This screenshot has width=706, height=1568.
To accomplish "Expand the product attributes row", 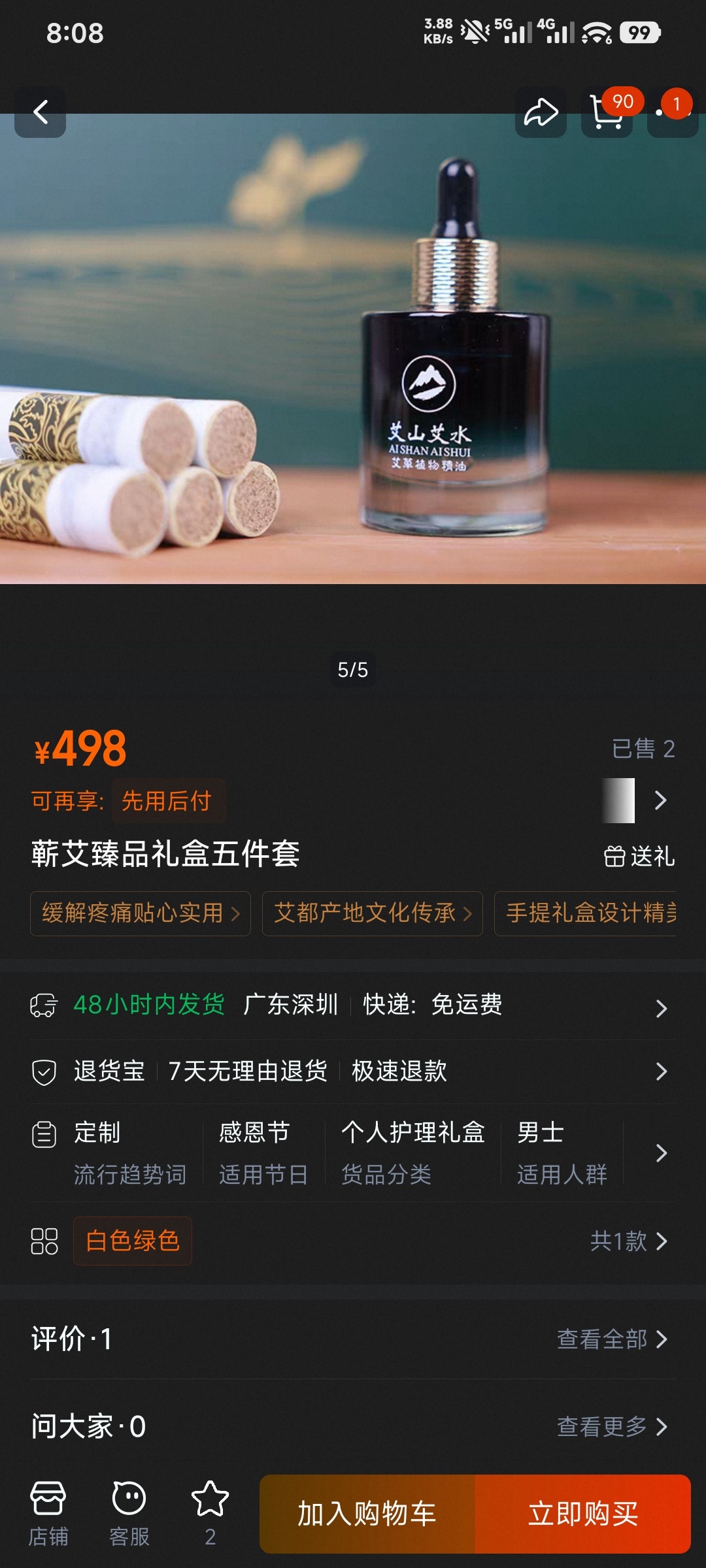I will click(x=660, y=1153).
